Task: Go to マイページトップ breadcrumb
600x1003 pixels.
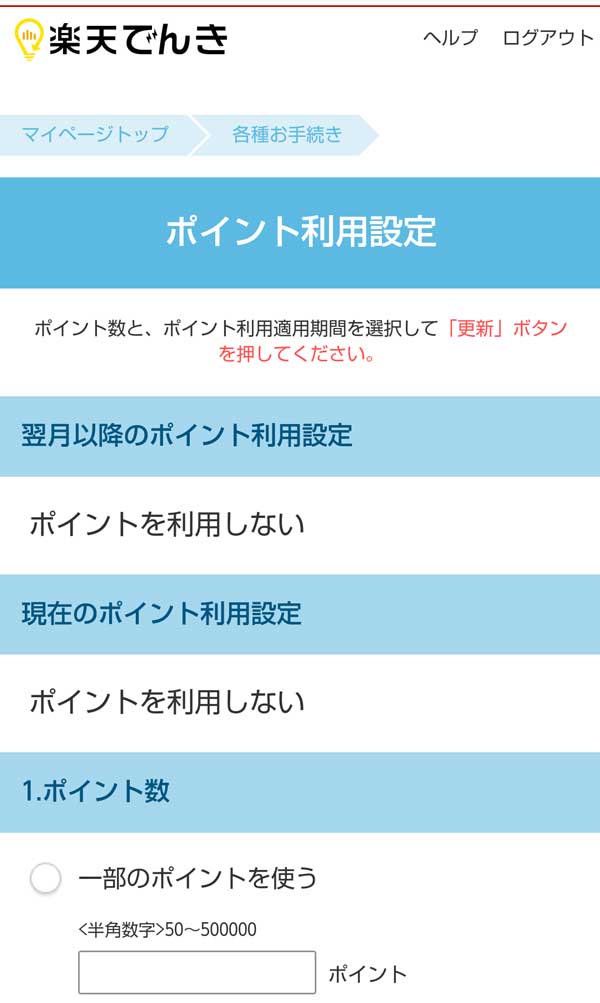Action: pos(95,135)
